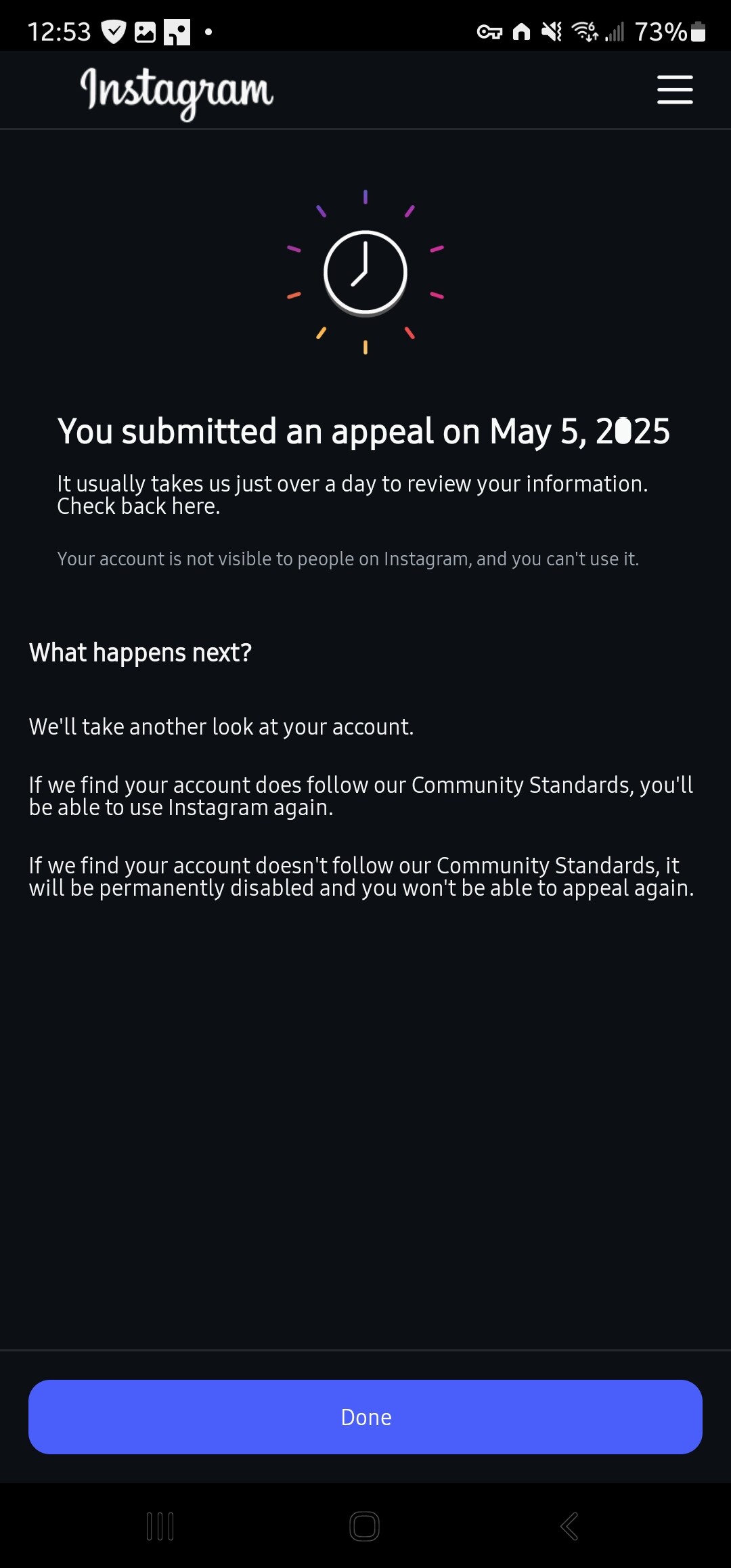The image size is (731, 1568).
Task: Open the hamburger menu
Action: pos(675,90)
